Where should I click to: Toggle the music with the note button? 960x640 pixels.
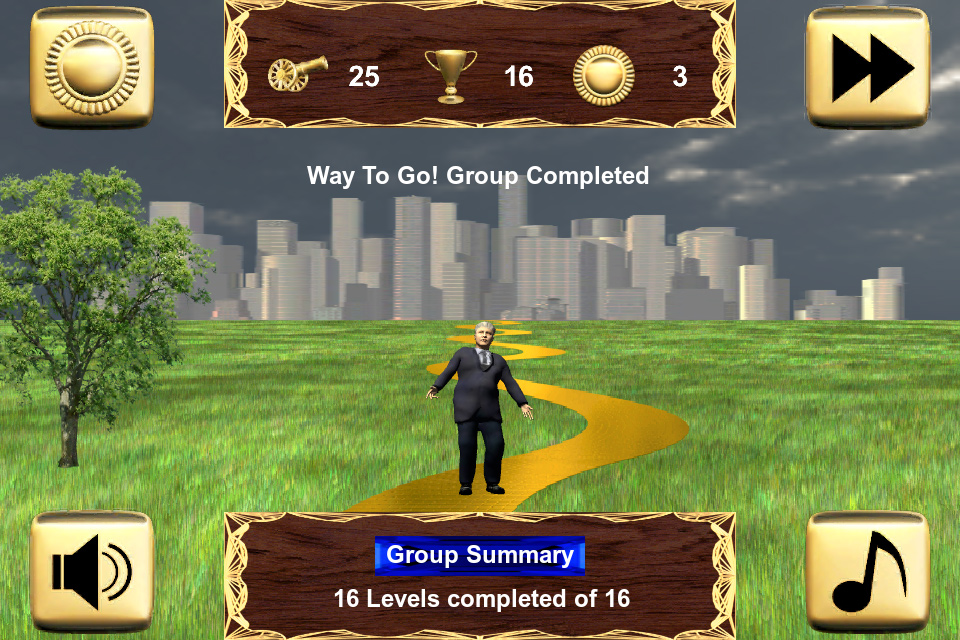pos(867,572)
